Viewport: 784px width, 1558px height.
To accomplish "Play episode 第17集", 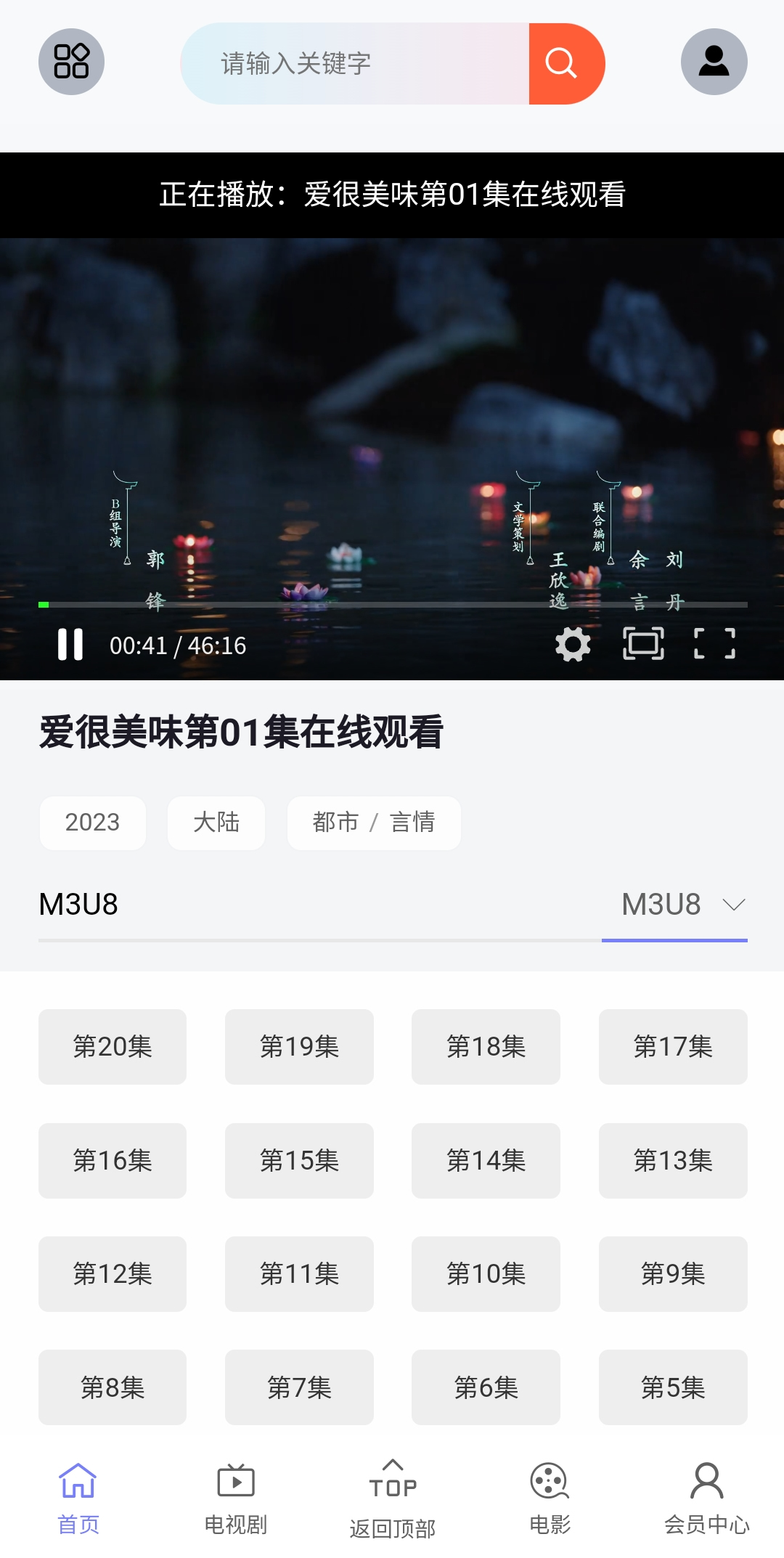I will (673, 1047).
